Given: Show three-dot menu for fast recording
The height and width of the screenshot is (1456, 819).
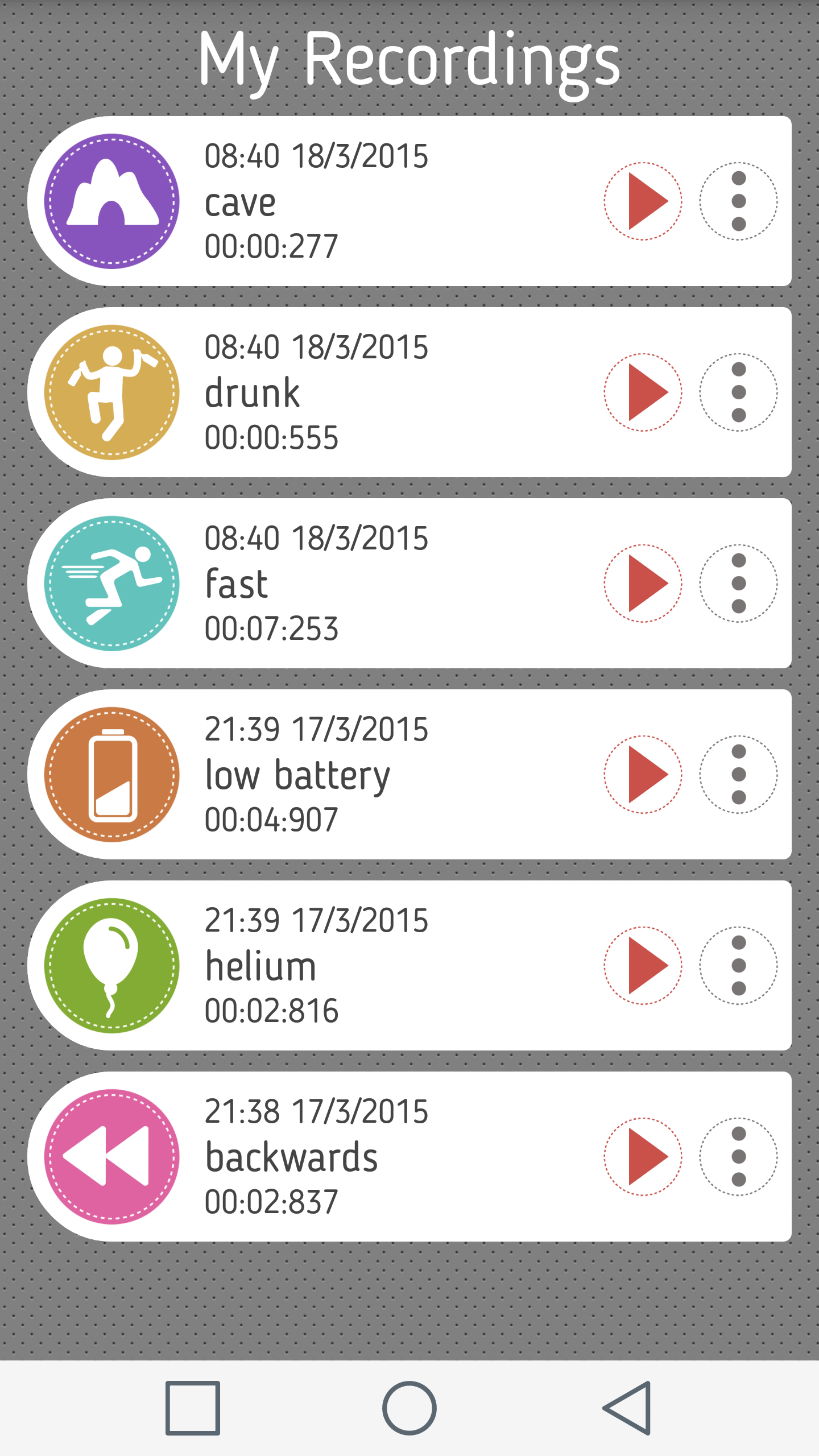Looking at the screenshot, I should [x=738, y=584].
